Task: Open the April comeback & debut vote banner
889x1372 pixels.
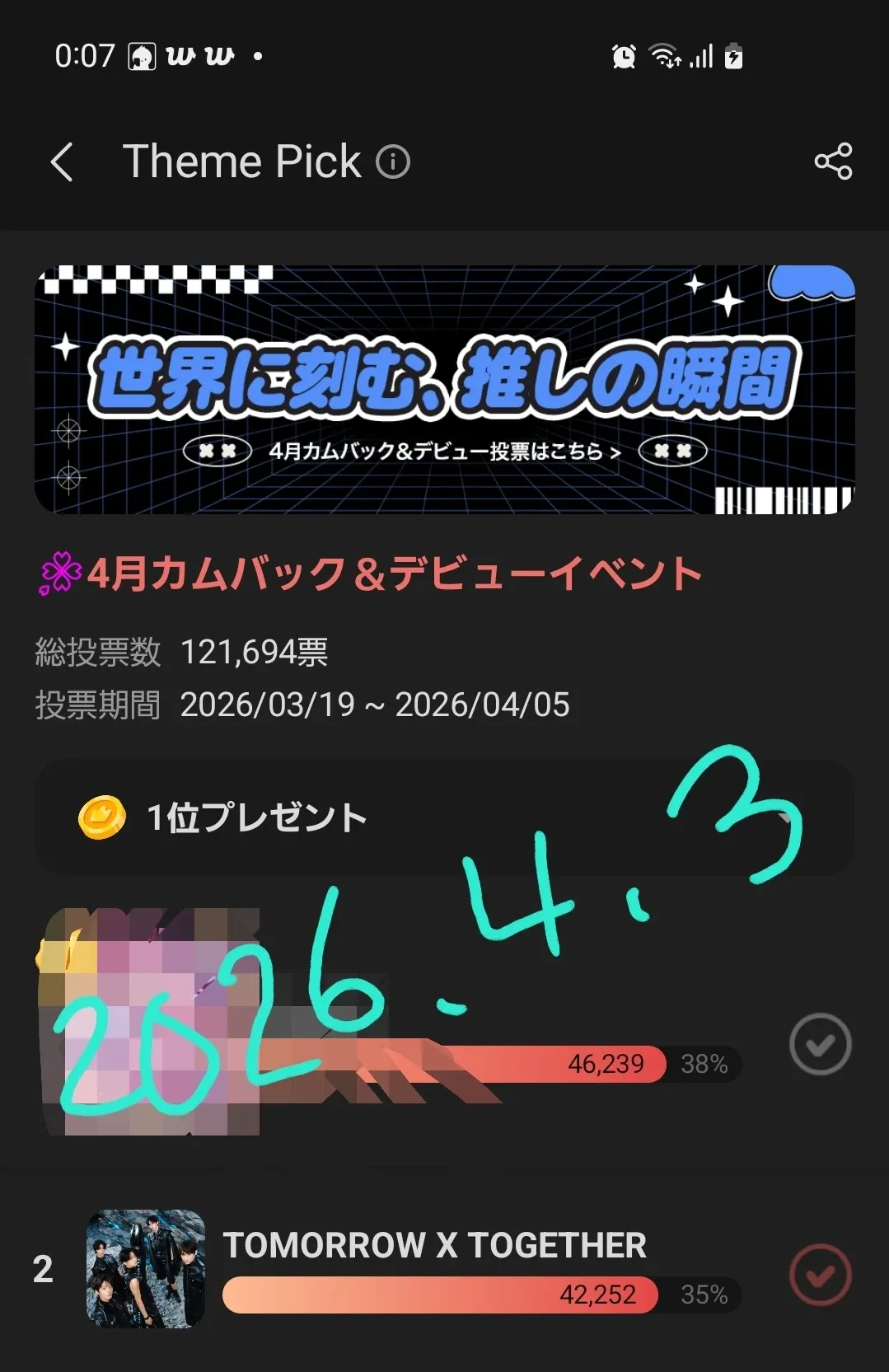Action: coord(444,389)
